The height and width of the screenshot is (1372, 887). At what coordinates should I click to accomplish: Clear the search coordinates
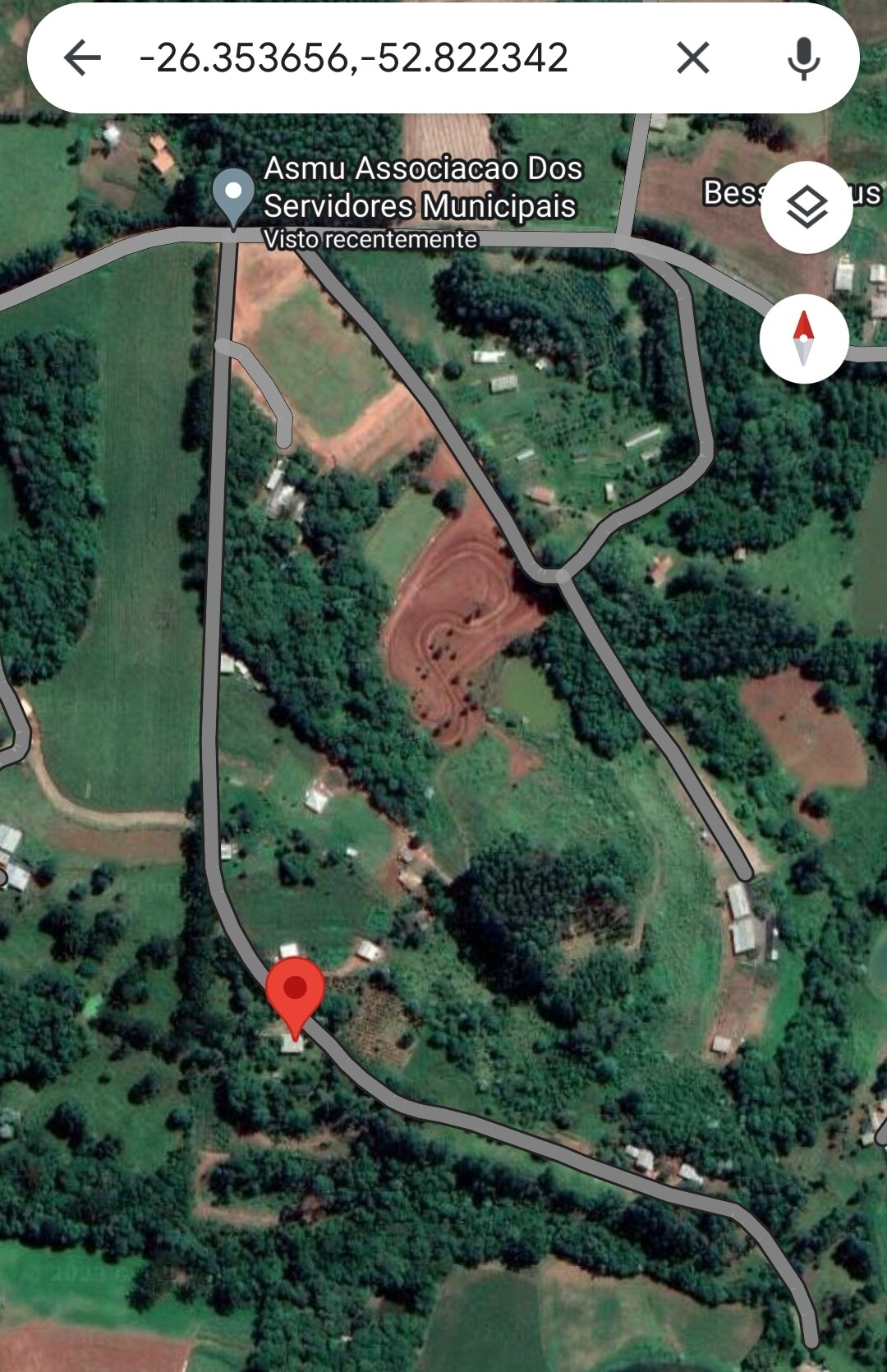[692, 58]
